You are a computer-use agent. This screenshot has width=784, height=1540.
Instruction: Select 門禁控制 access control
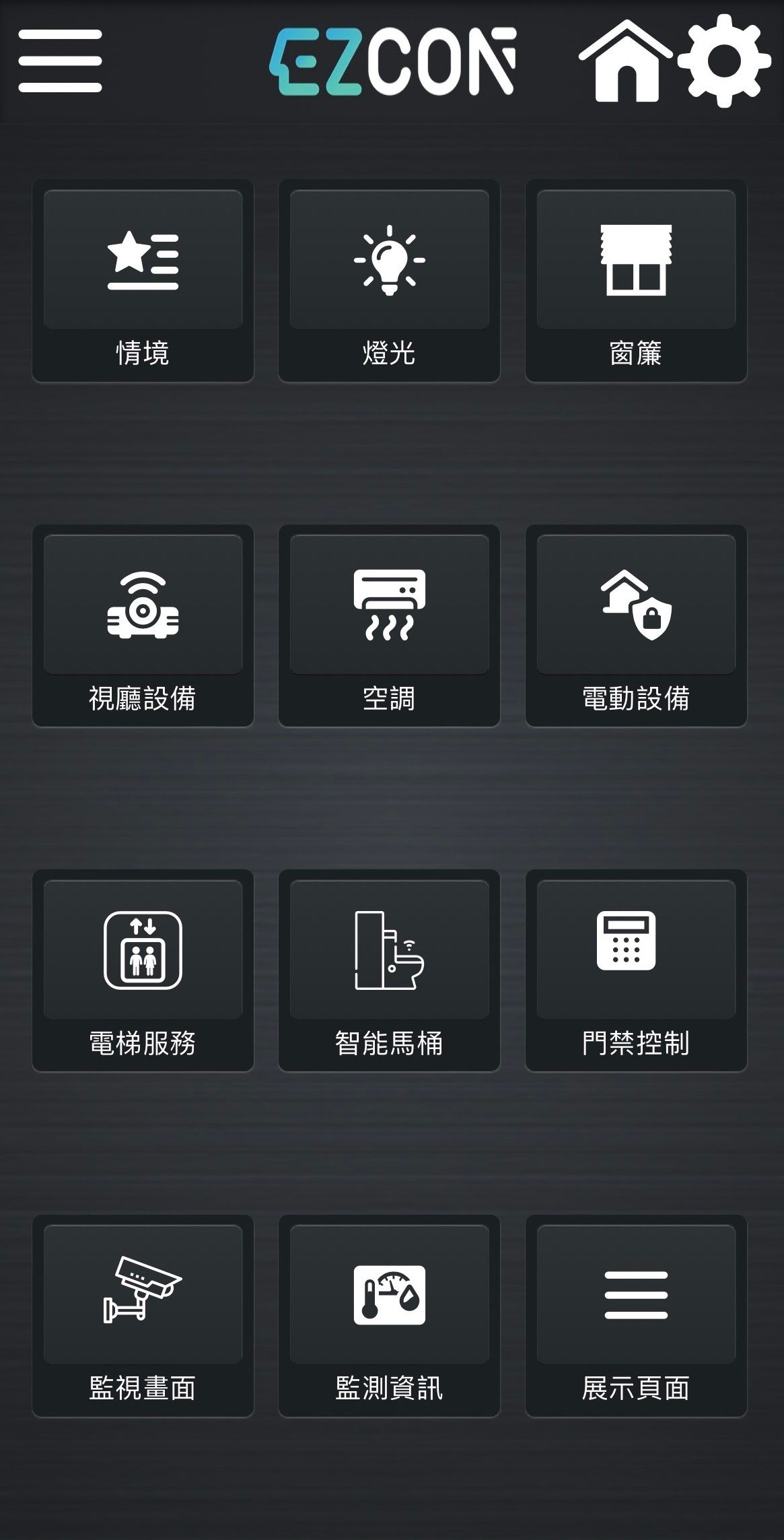tap(635, 970)
